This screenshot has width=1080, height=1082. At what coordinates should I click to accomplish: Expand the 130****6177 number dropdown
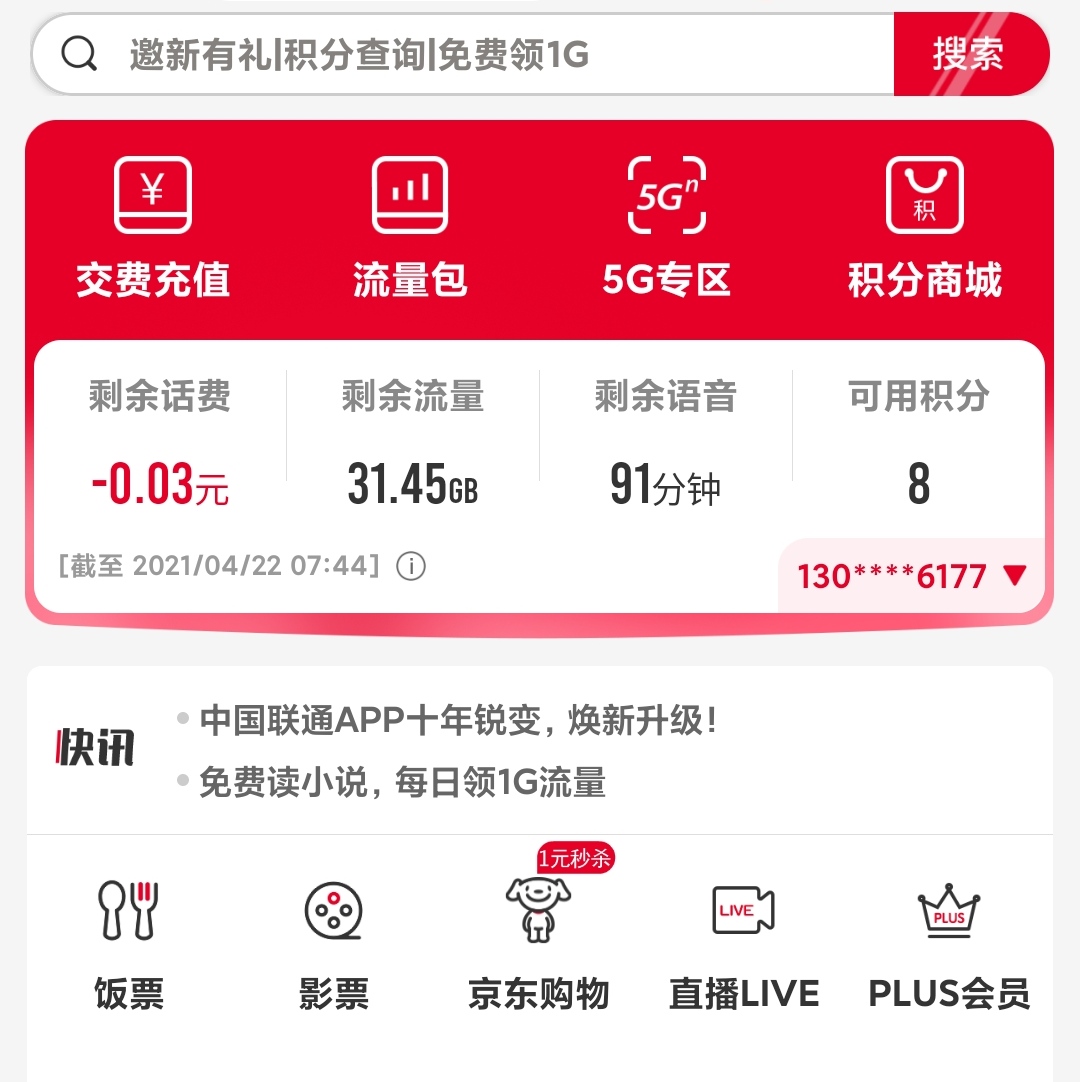click(911, 577)
